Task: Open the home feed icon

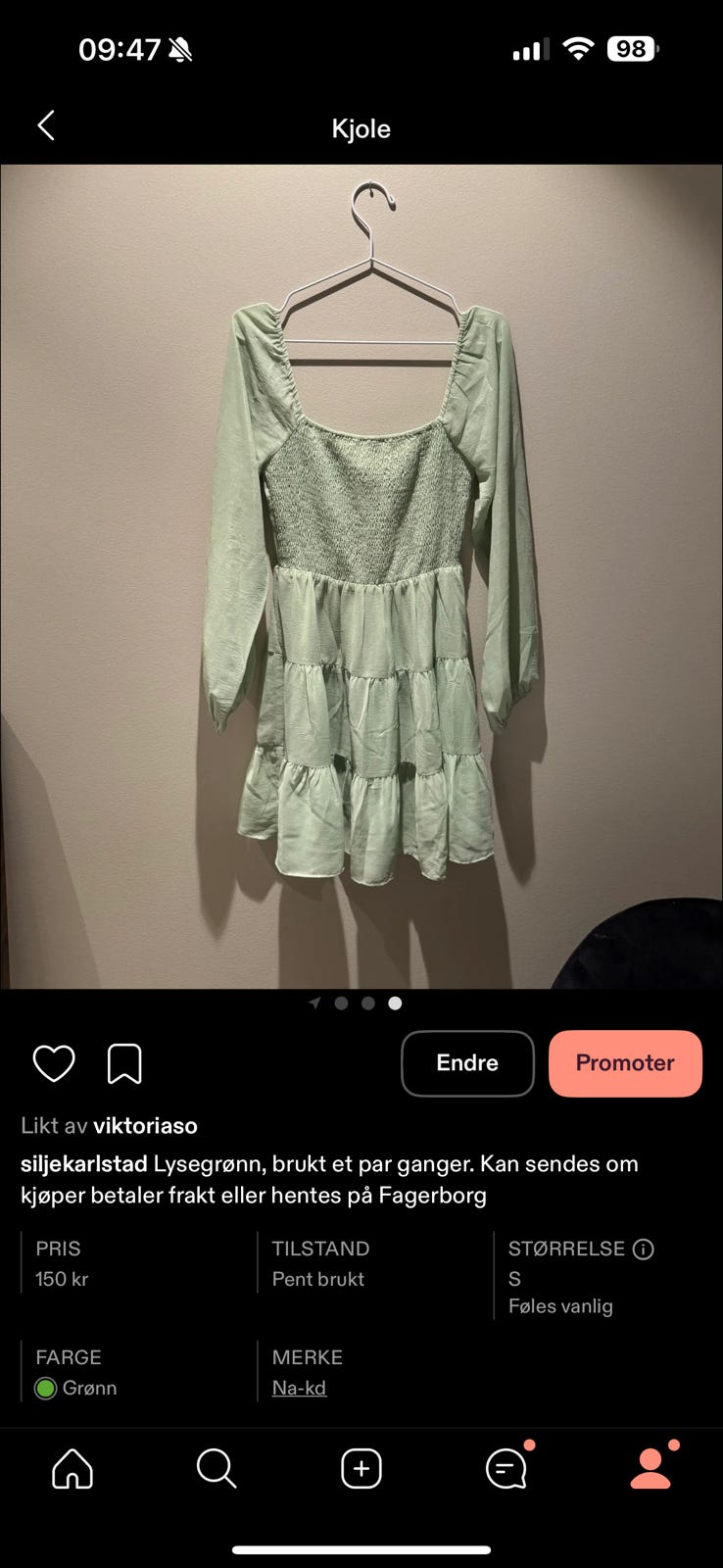Action: coord(72,1467)
